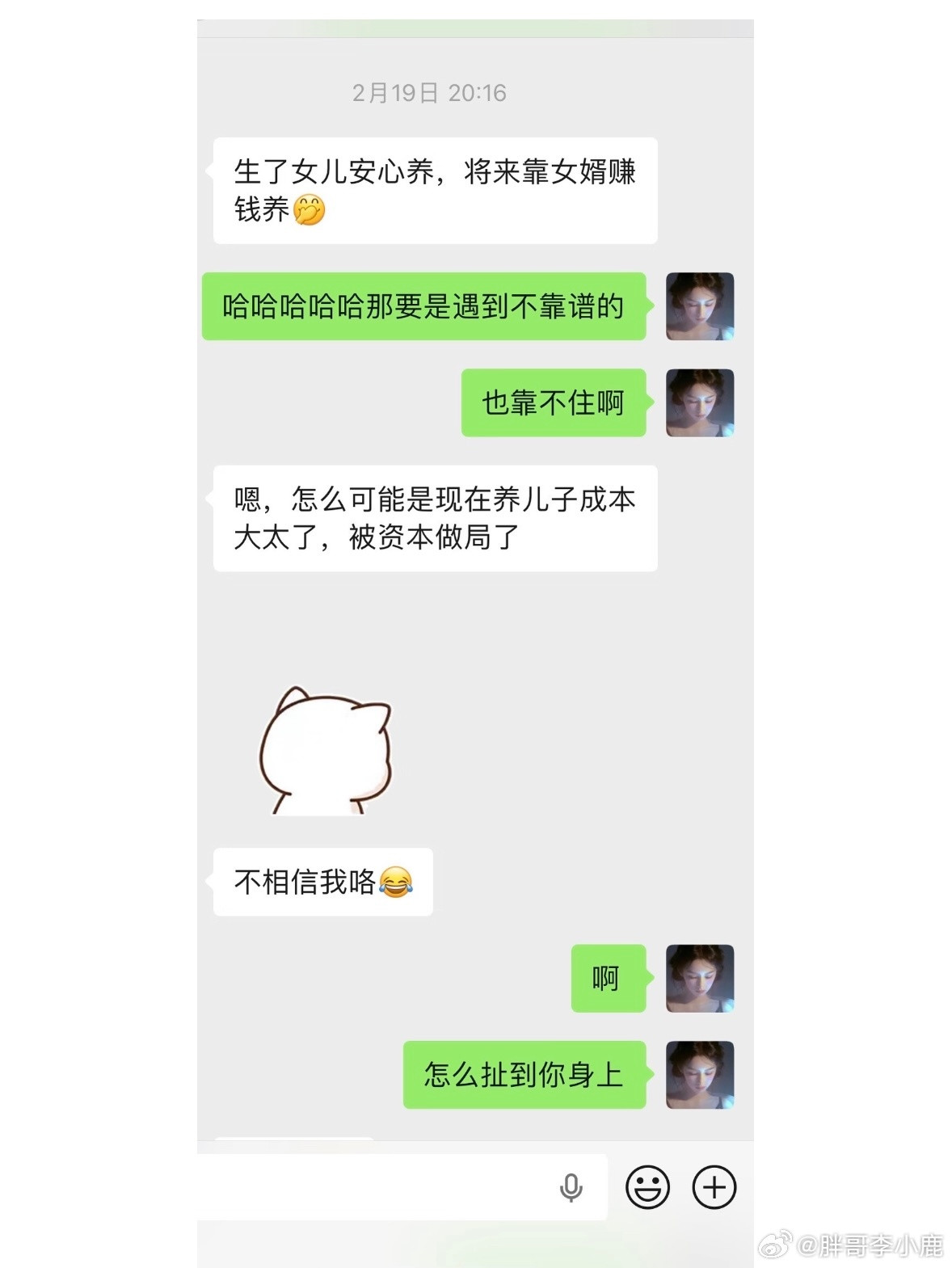This screenshot has width=952, height=1268.
Task: Tap the green '啊' message bubble
Action: click(x=609, y=979)
